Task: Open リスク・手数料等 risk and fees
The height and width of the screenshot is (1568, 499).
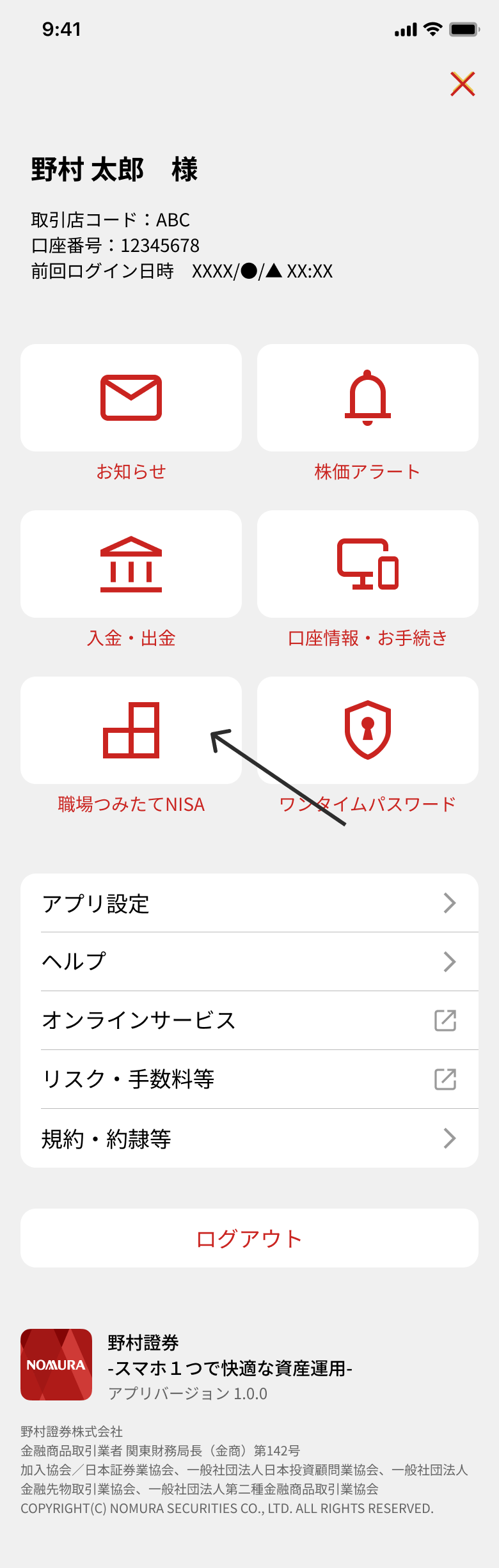Action: pyautogui.click(x=249, y=1079)
